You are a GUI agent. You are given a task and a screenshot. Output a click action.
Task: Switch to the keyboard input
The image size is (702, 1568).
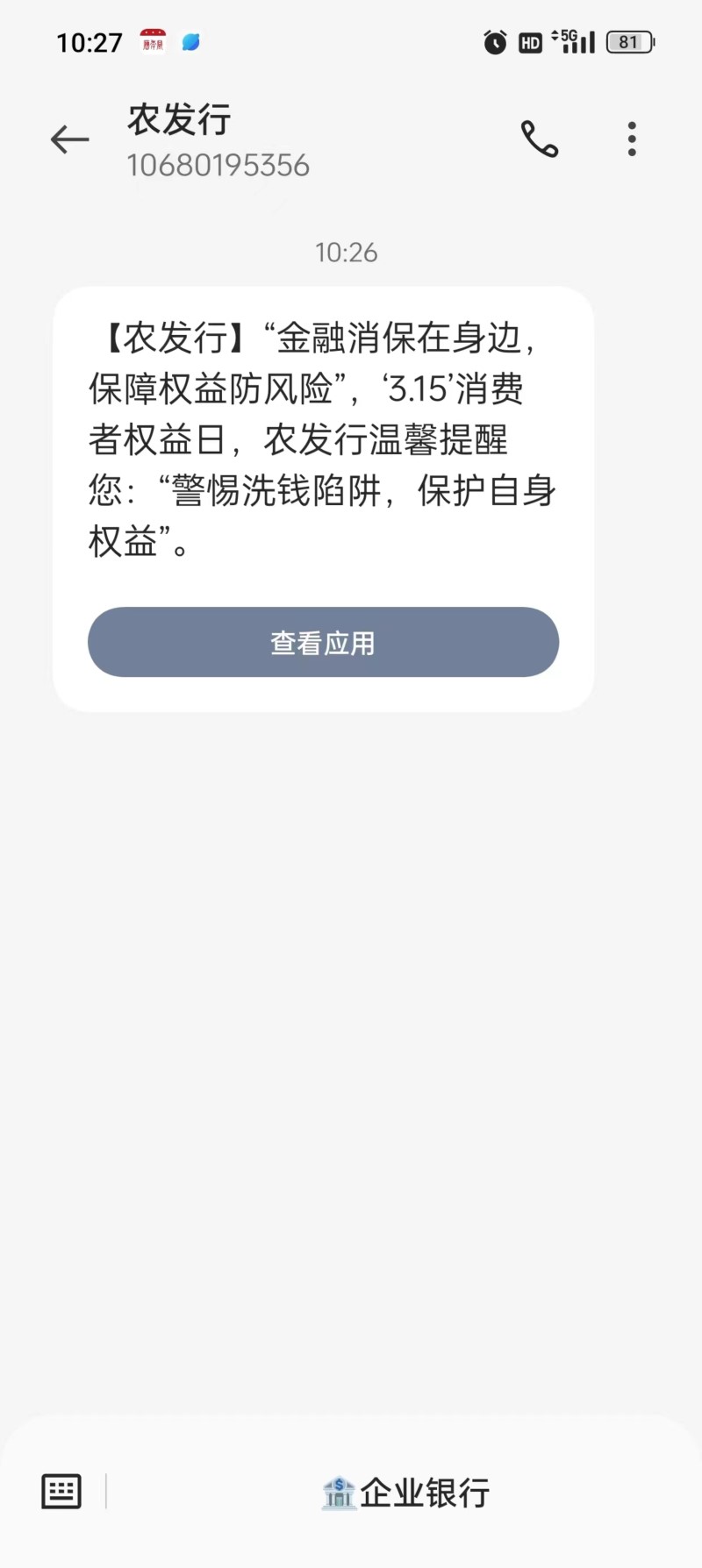(61, 1491)
